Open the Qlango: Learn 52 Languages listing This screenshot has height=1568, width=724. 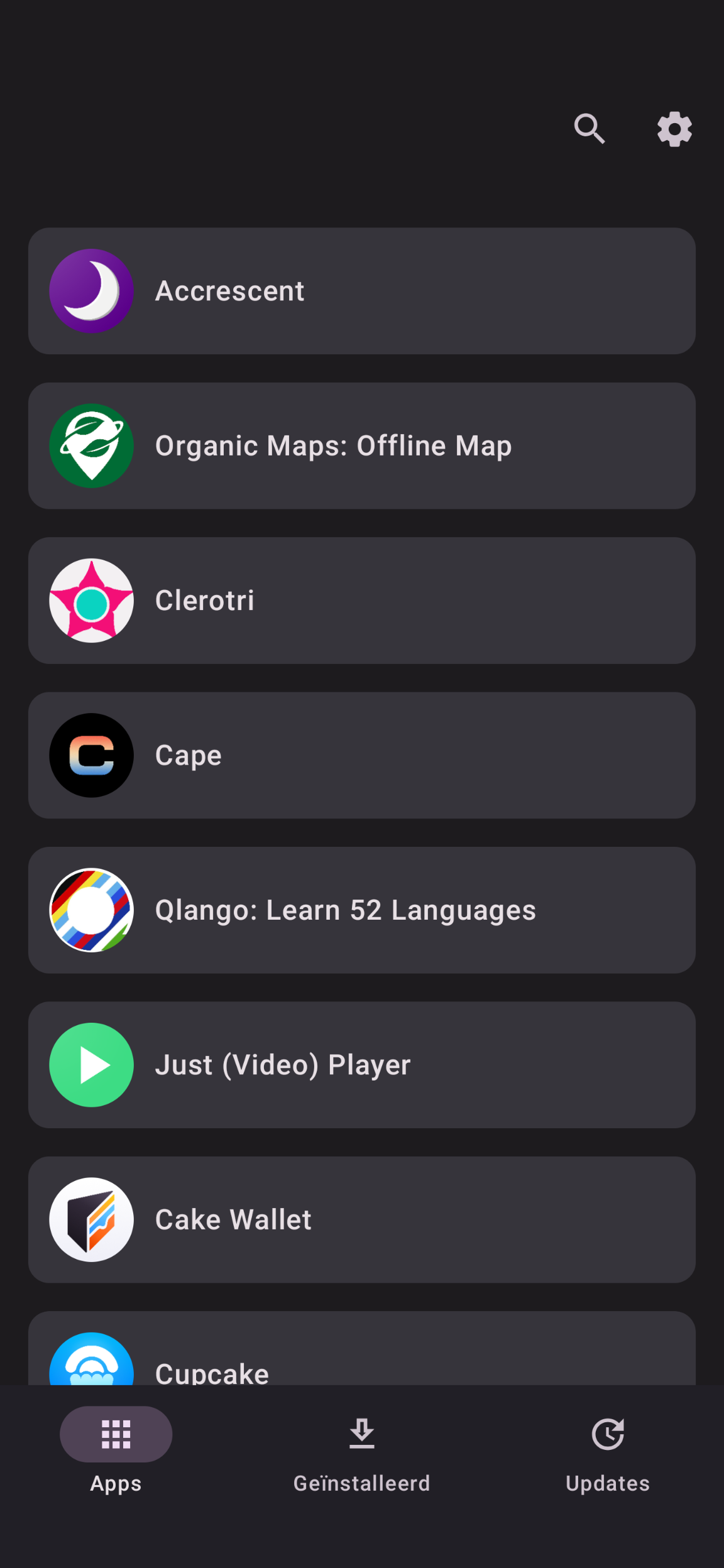[361, 910]
